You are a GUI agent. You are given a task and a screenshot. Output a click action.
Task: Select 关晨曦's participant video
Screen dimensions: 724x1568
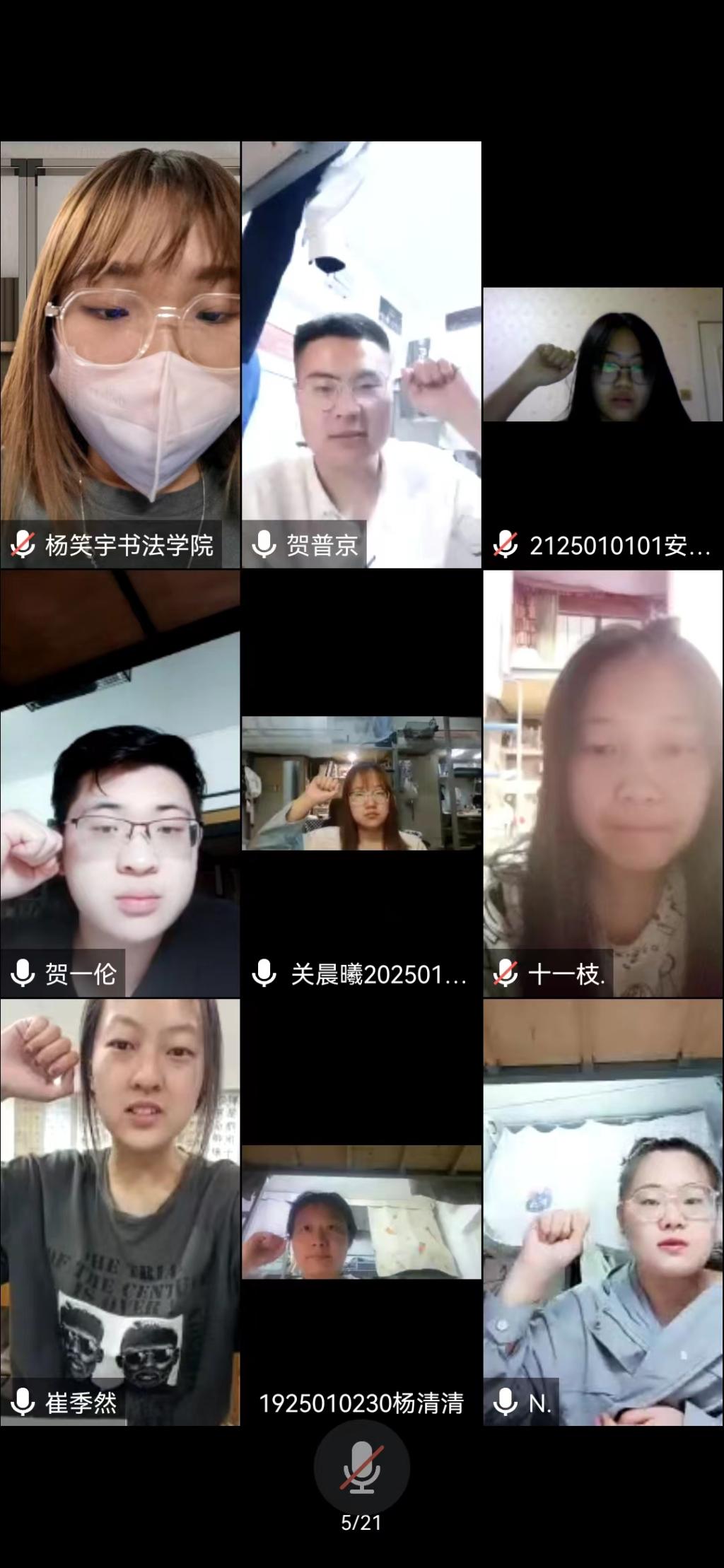(361, 783)
